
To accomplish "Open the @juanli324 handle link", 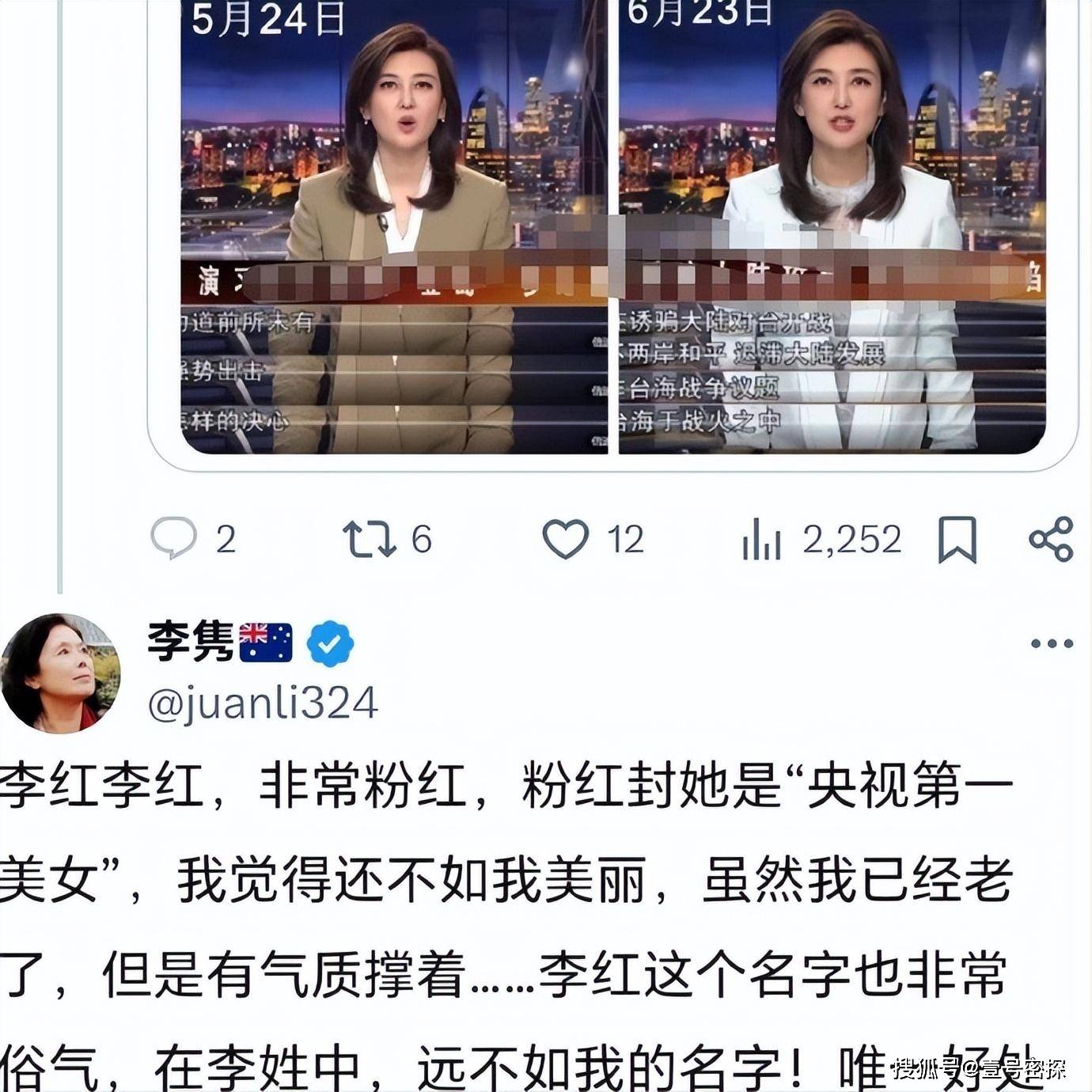I will tap(263, 703).
